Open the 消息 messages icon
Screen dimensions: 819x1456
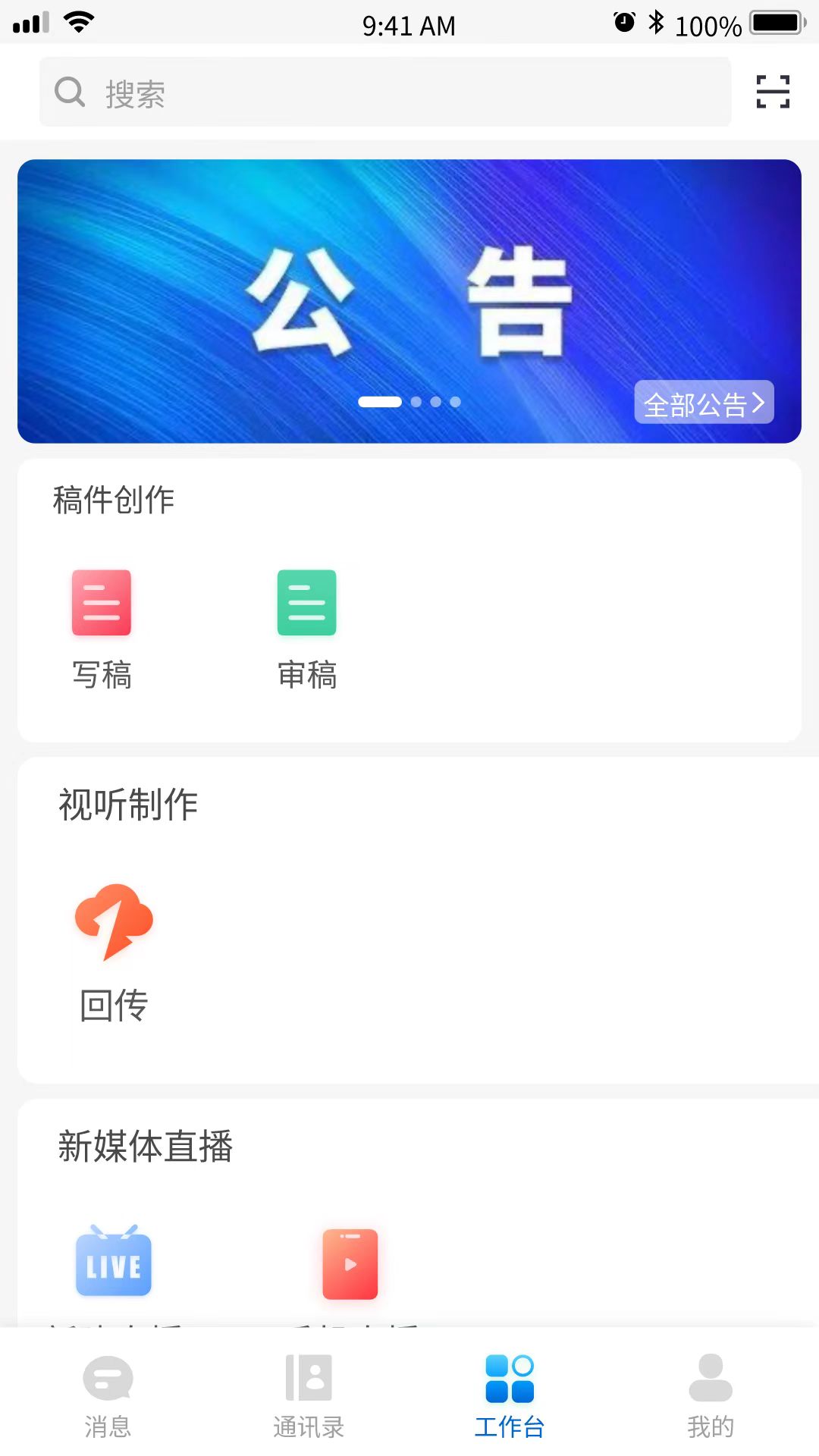tap(108, 1395)
